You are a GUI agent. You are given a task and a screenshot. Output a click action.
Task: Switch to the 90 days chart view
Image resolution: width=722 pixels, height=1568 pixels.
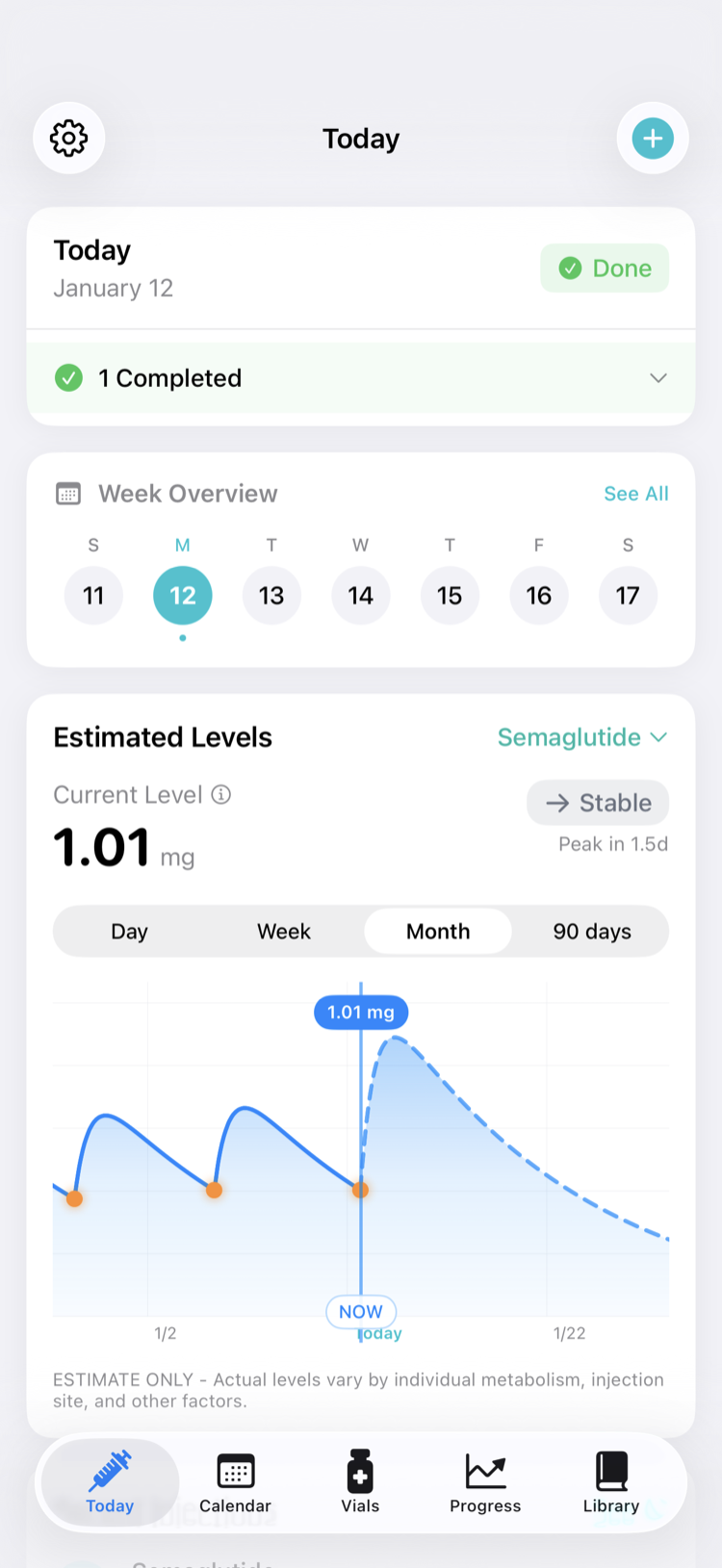click(x=591, y=931)
